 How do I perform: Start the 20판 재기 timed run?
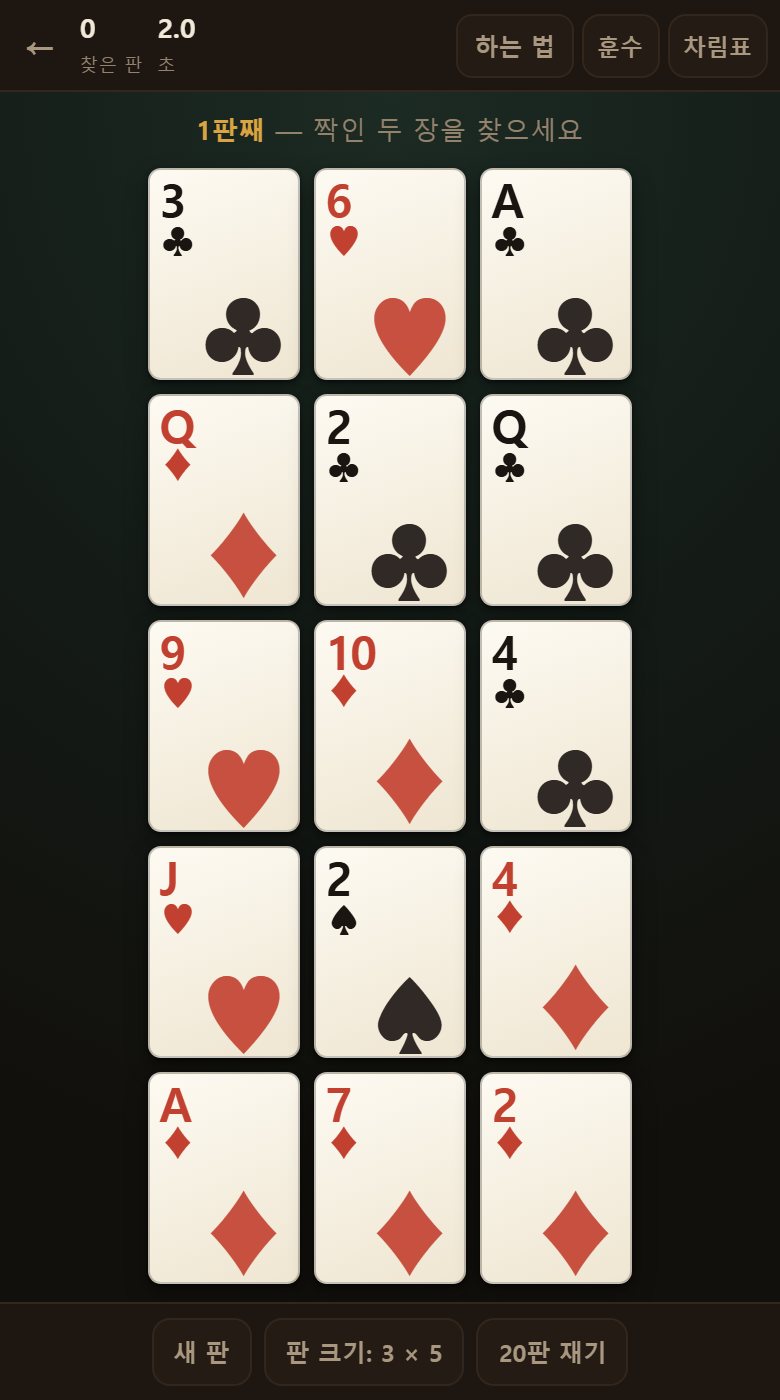(552, 1352)
